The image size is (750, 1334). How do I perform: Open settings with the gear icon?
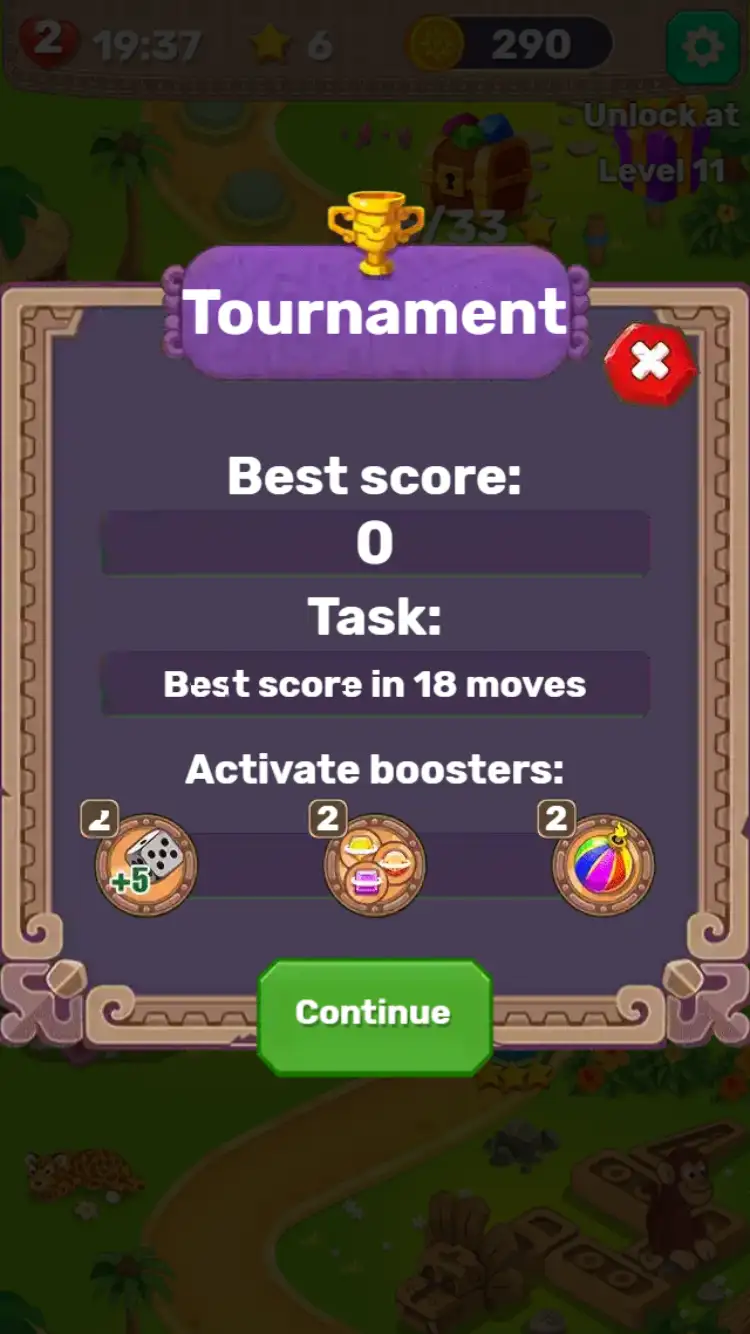[x=703, y=46]
